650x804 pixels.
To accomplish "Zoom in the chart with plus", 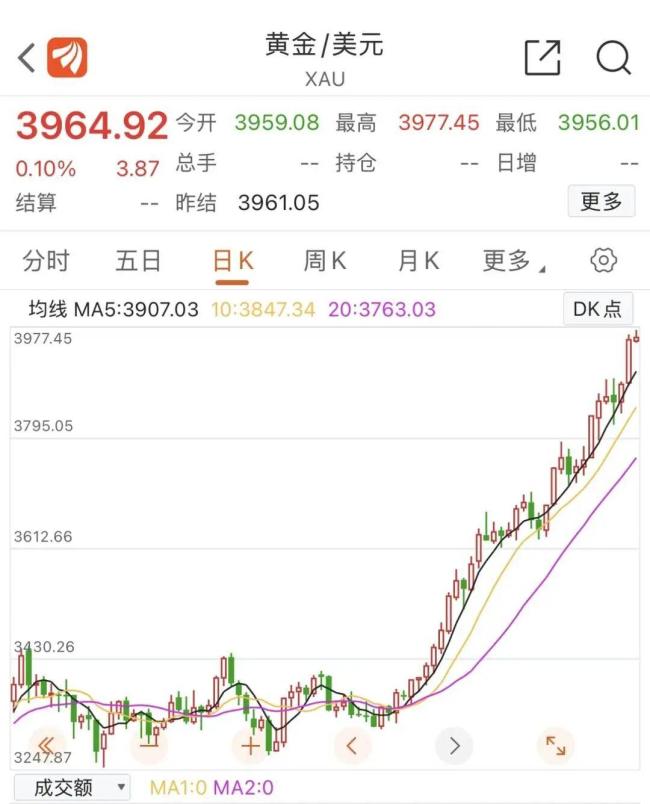I will 249,745.
